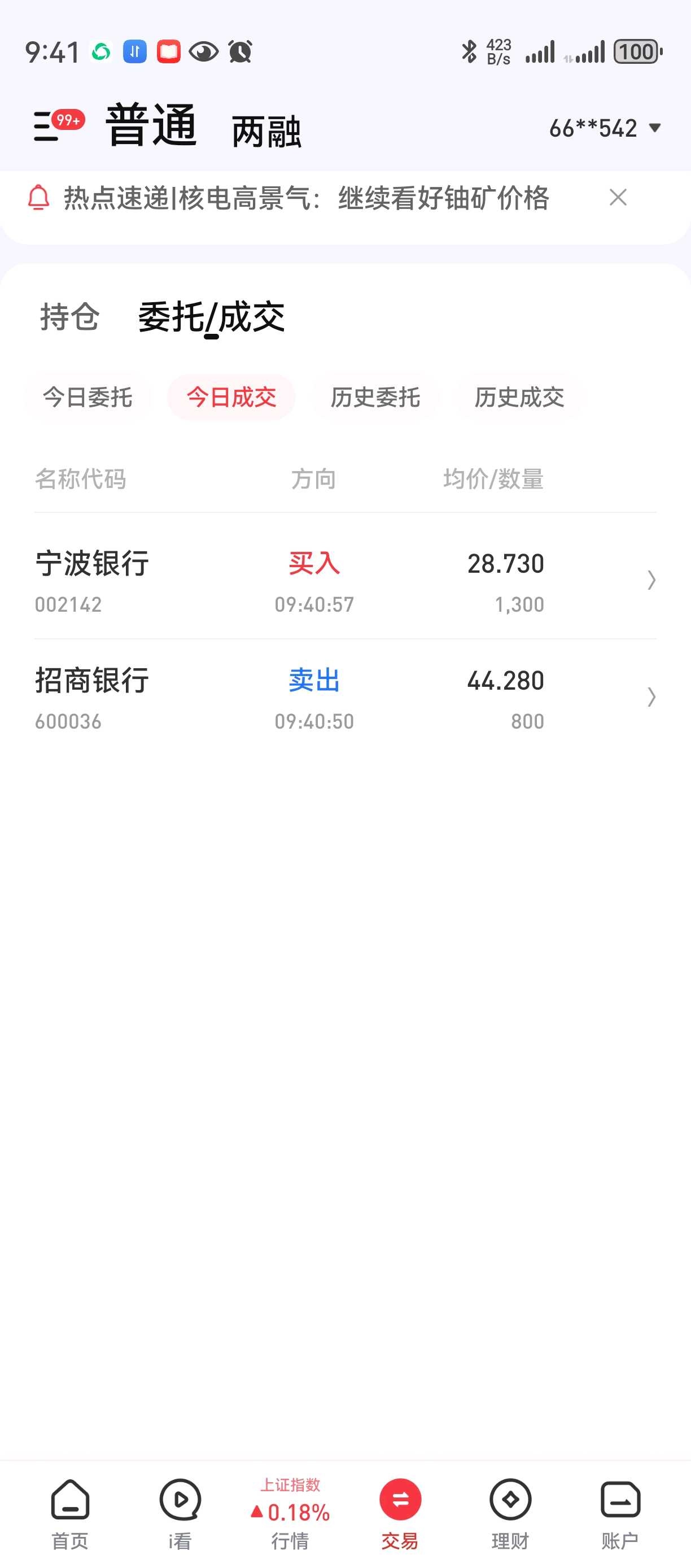Open the 宁波银行 buy trade details
Image resolution: width=691 pixels, height=1568 pixels.
coord(345,580)
